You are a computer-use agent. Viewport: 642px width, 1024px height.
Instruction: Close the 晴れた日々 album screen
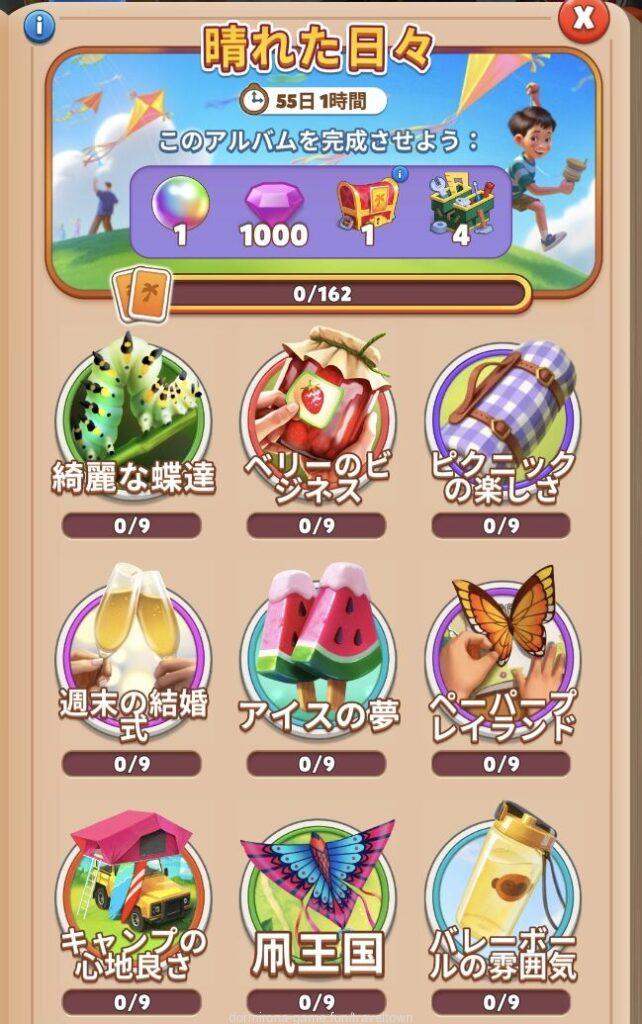584,17
